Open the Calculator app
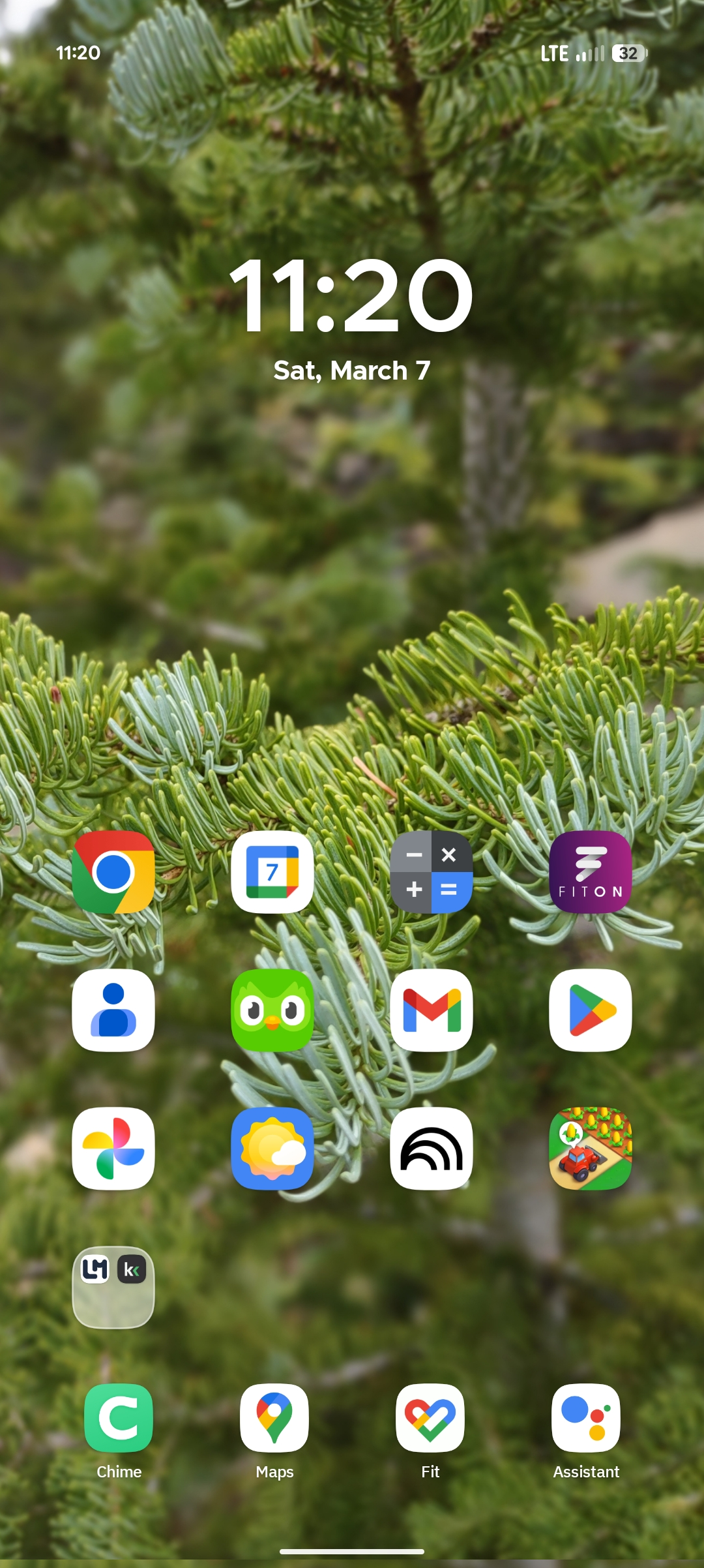Screen dimensions: 704x1568 432,872
